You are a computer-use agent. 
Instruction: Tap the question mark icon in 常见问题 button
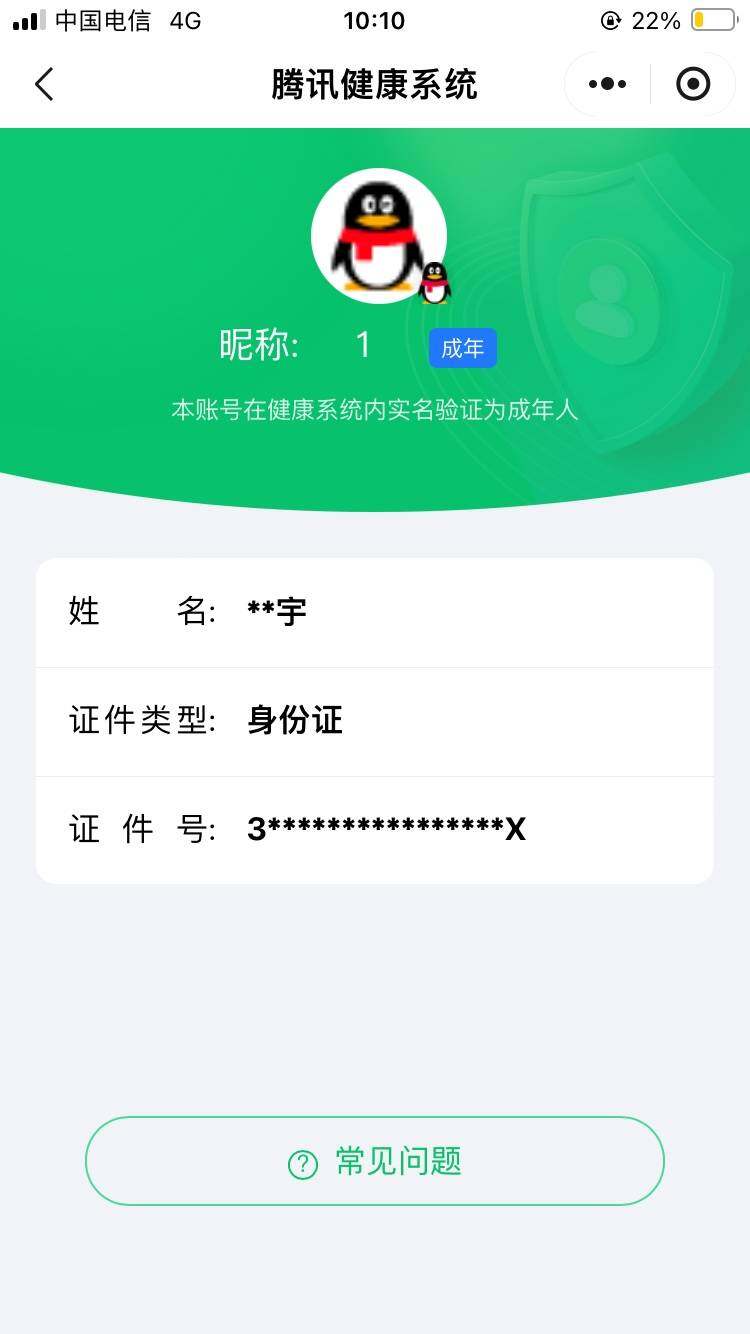[x=302, y=1162]
